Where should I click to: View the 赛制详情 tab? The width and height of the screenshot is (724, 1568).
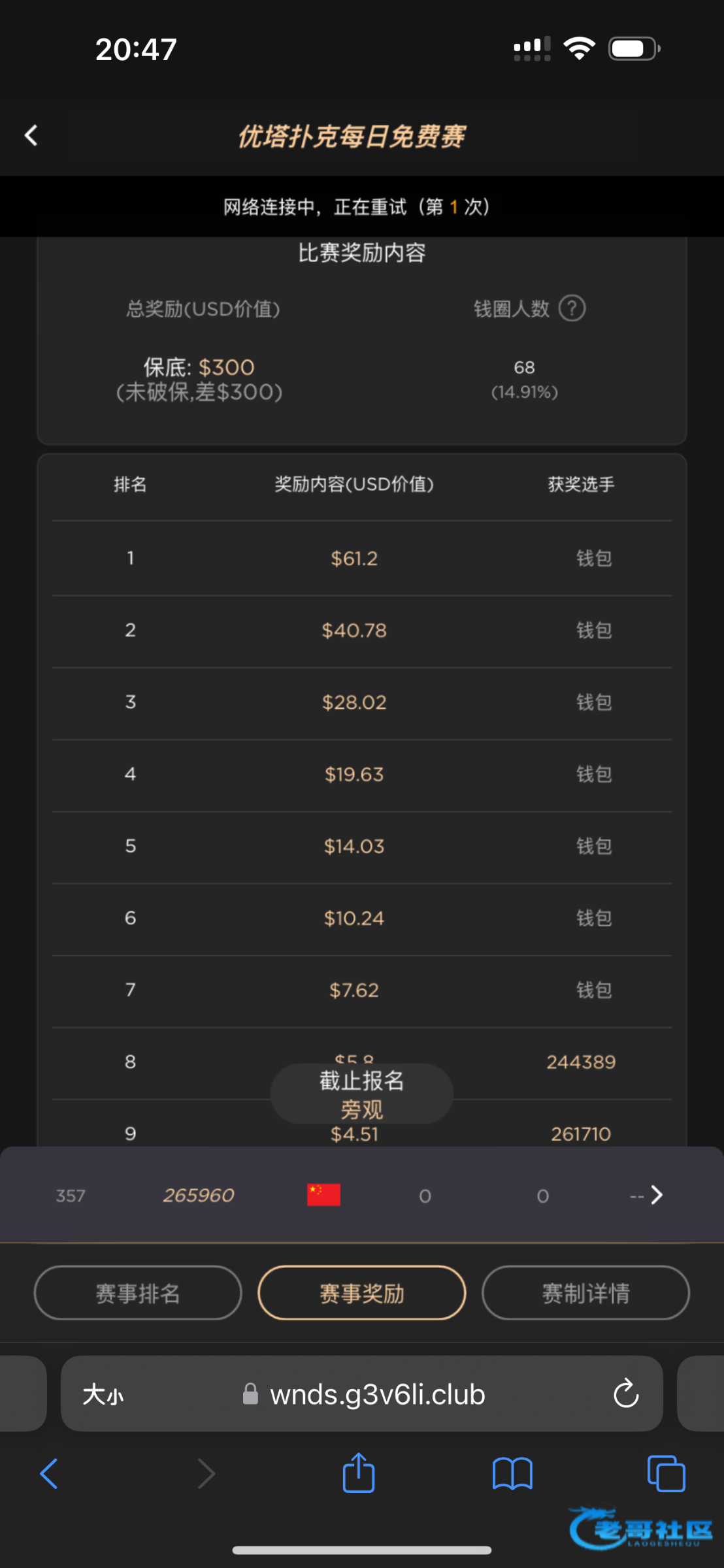(x=585, y=1293)
